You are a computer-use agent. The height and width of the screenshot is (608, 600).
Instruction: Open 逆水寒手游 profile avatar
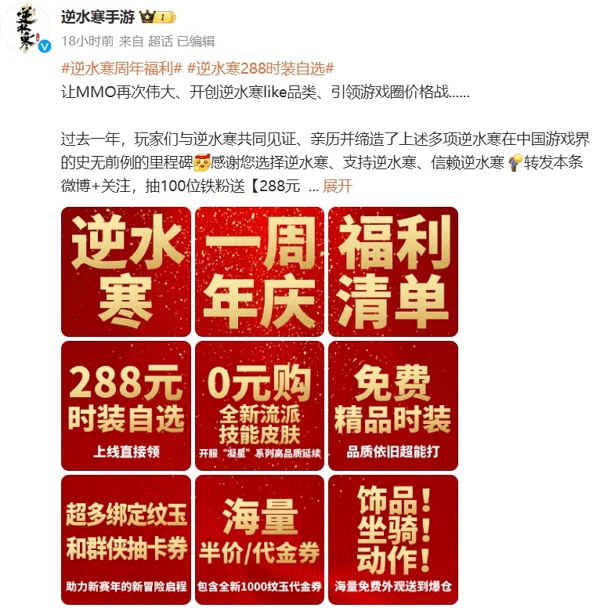click(x=27, y=27)
